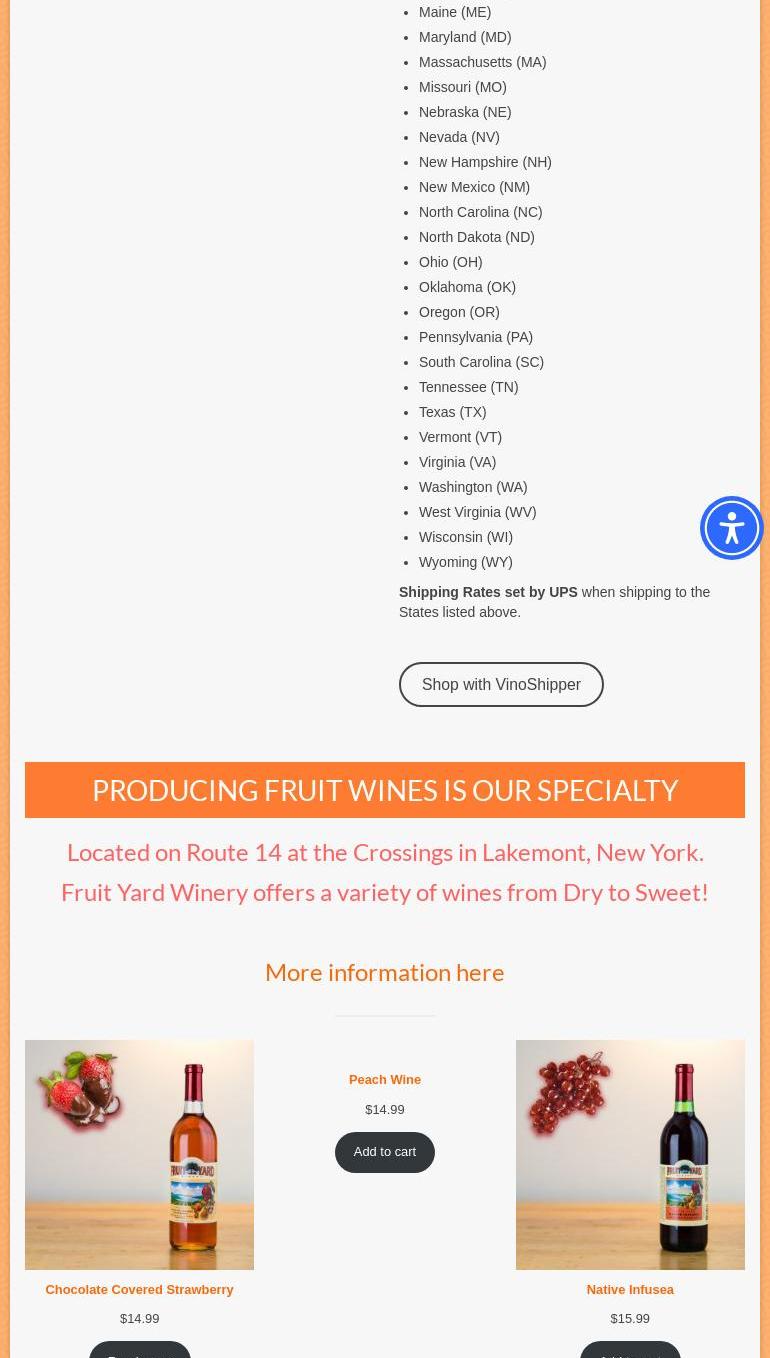Screen dimensions: 770x1358
Task: Open the Chocolate Covered Strawberry product image
Action: click(139, 1154)
